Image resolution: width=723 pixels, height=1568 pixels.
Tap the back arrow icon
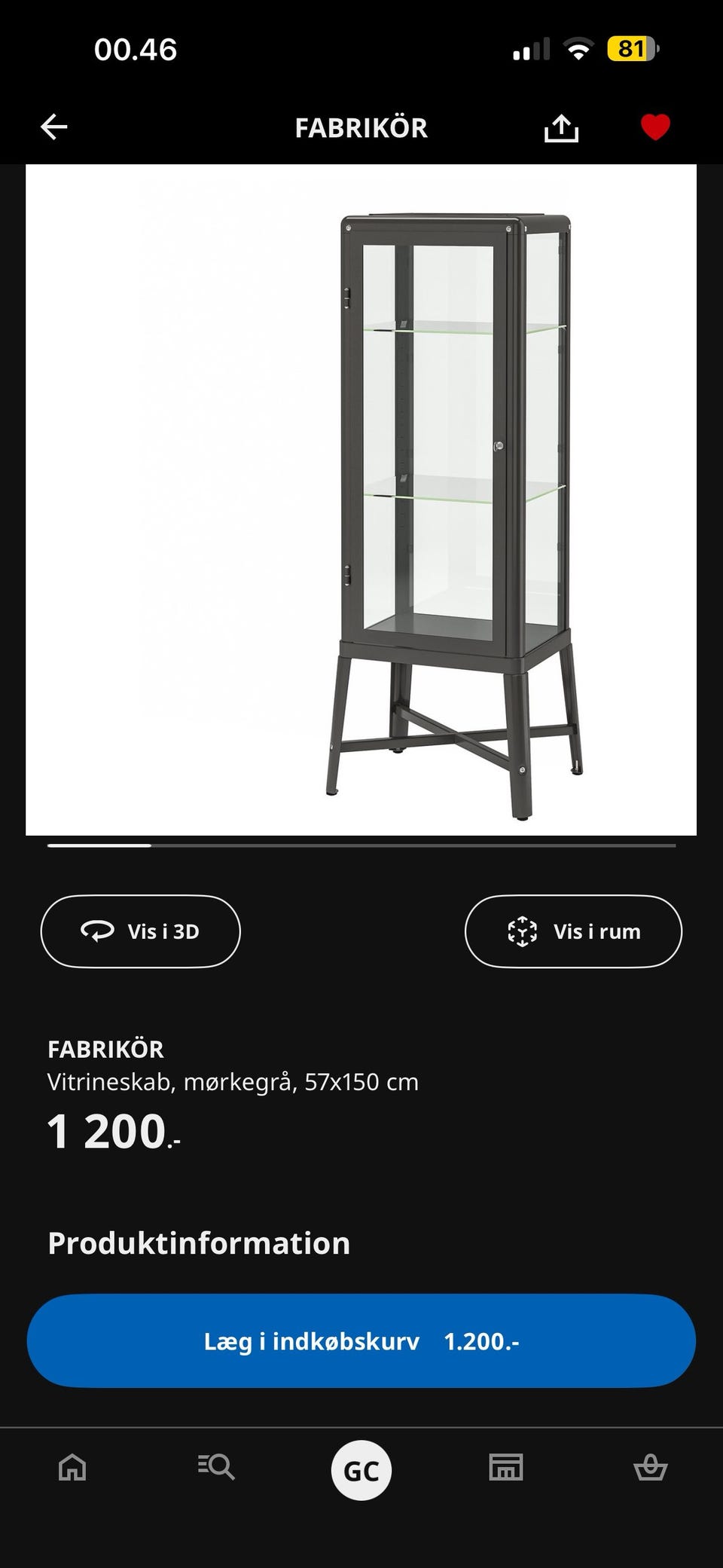point(53,127)
